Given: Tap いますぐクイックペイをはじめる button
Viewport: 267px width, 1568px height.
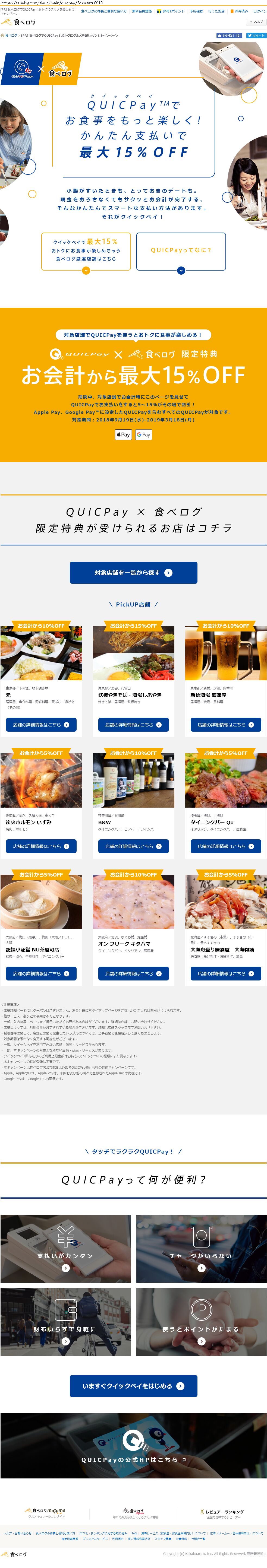Looking at the screenshot, I should [134, 1386].
